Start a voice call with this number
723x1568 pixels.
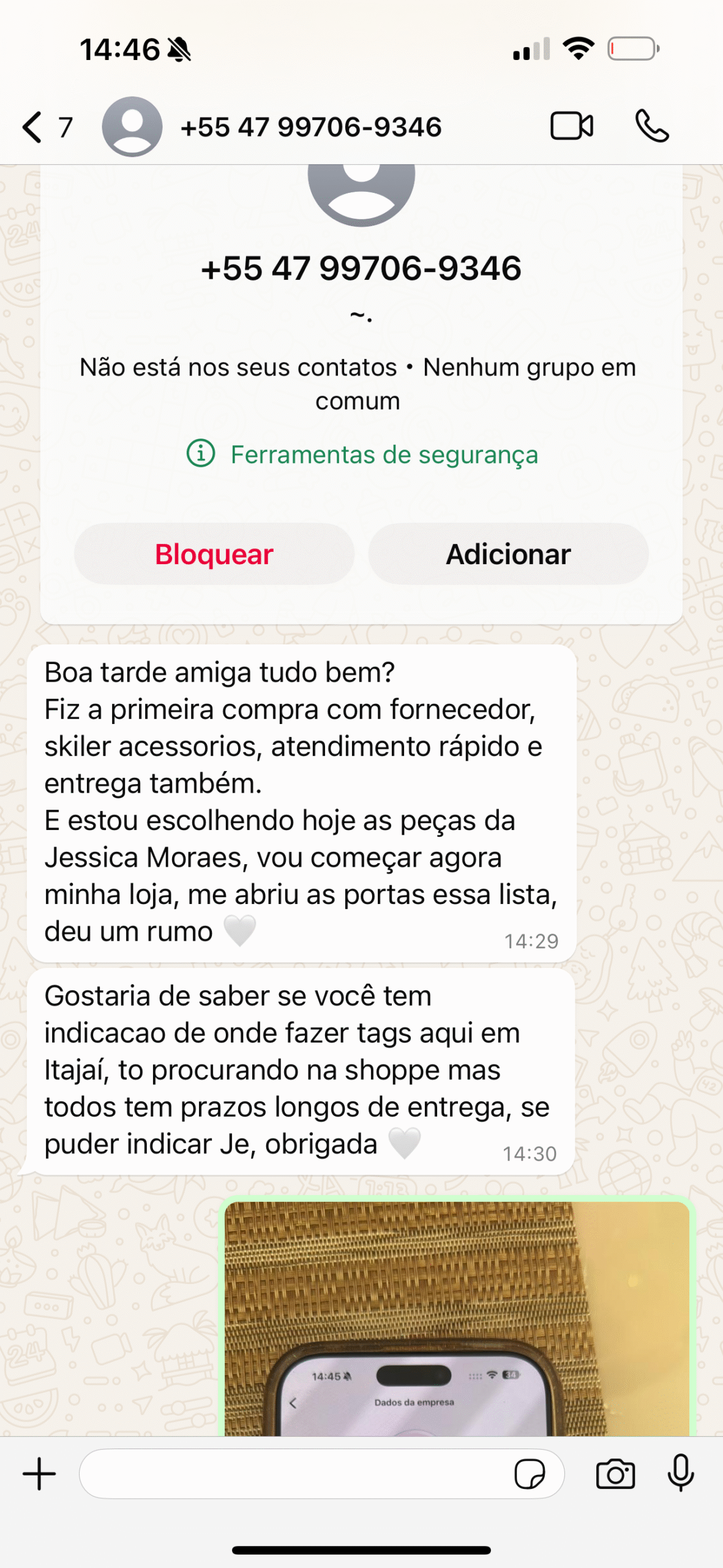coord(652,127)
